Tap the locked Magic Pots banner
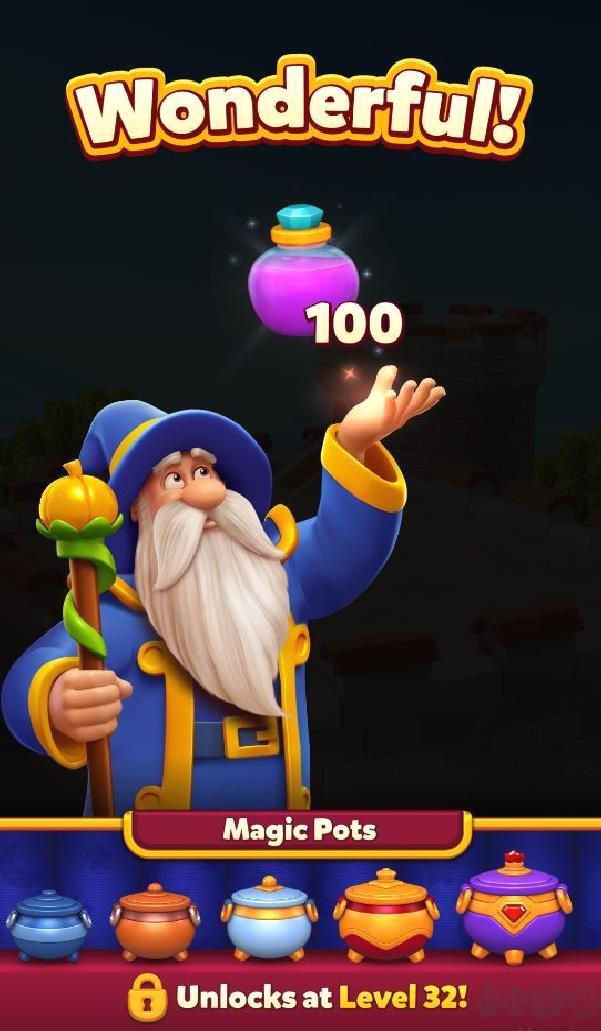 (298, 829)
